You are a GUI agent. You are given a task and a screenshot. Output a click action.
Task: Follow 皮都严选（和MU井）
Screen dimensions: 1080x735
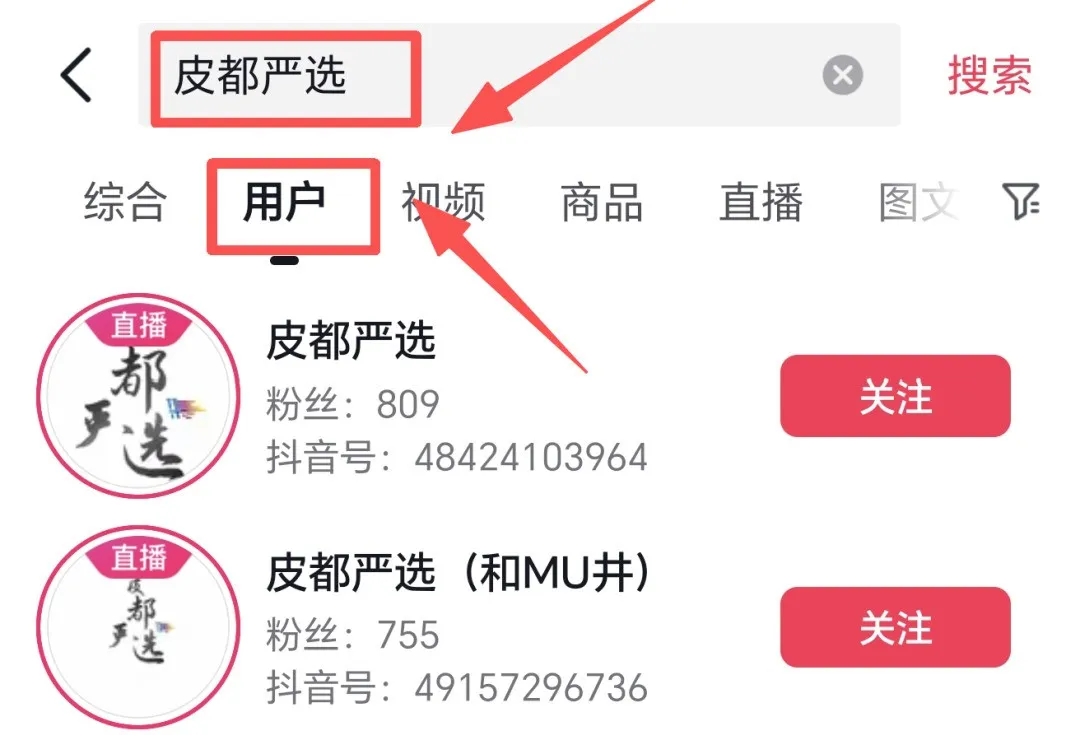tap(895, 628)
